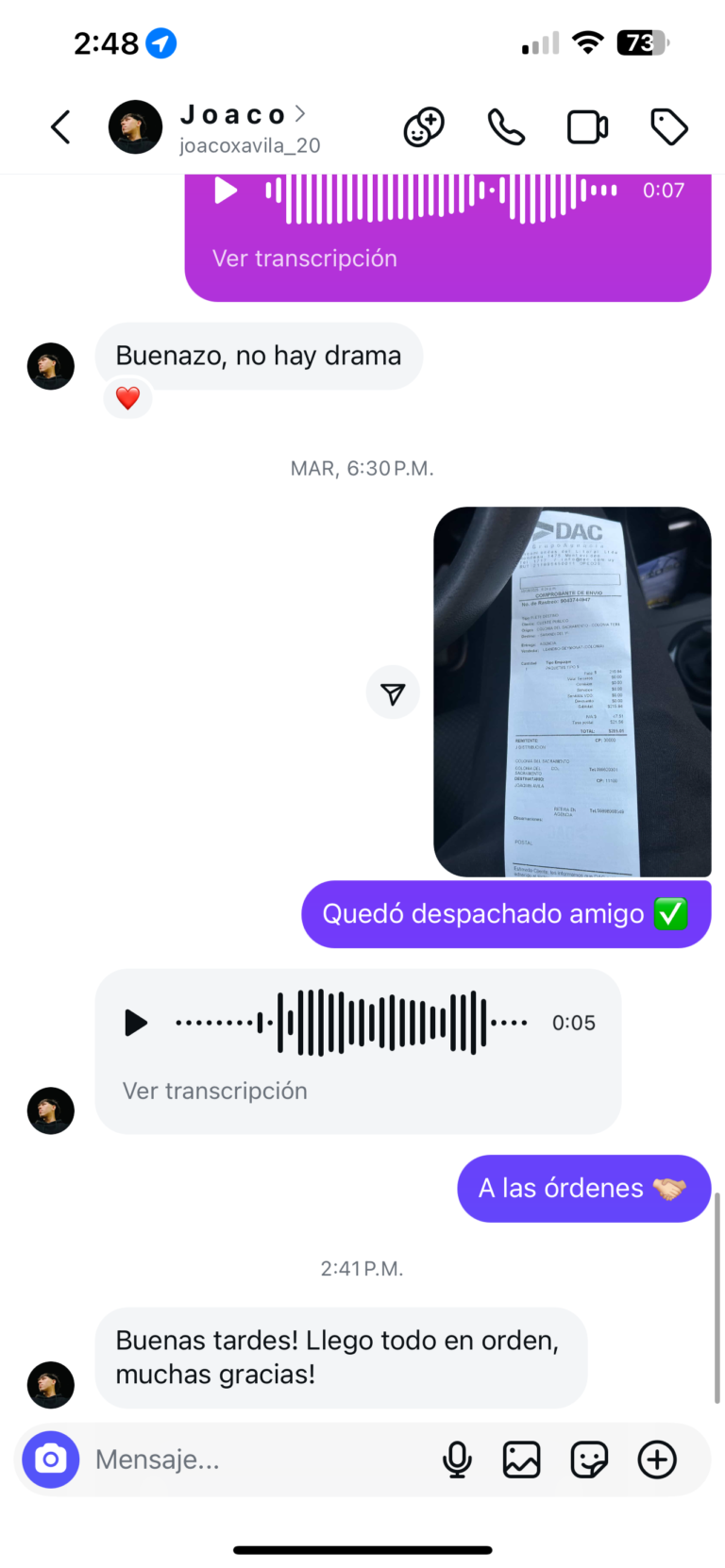Open the DAC receipt photo
Viewport: 725px width, 1568px height.
[571, 692]
